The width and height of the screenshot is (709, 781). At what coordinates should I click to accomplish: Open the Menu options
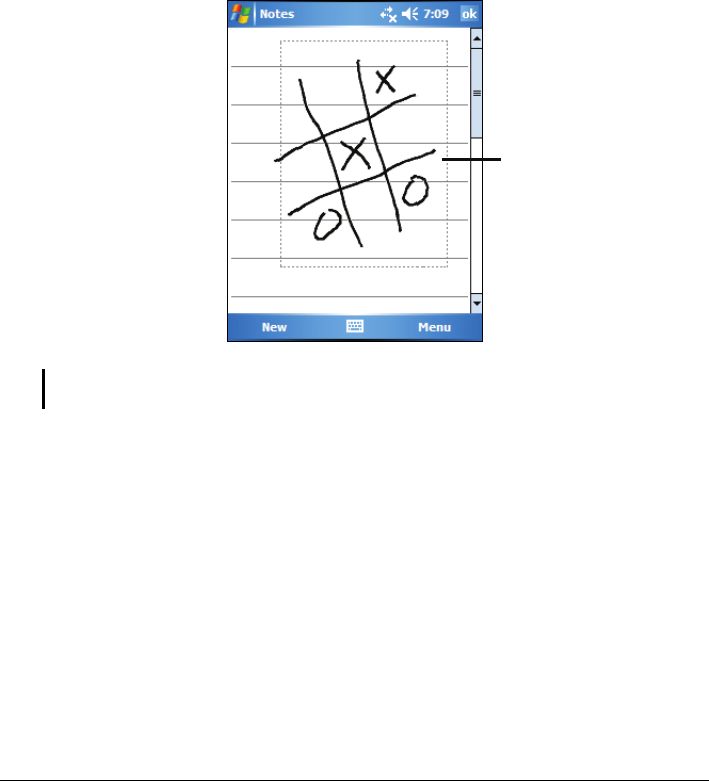(434, 327)
